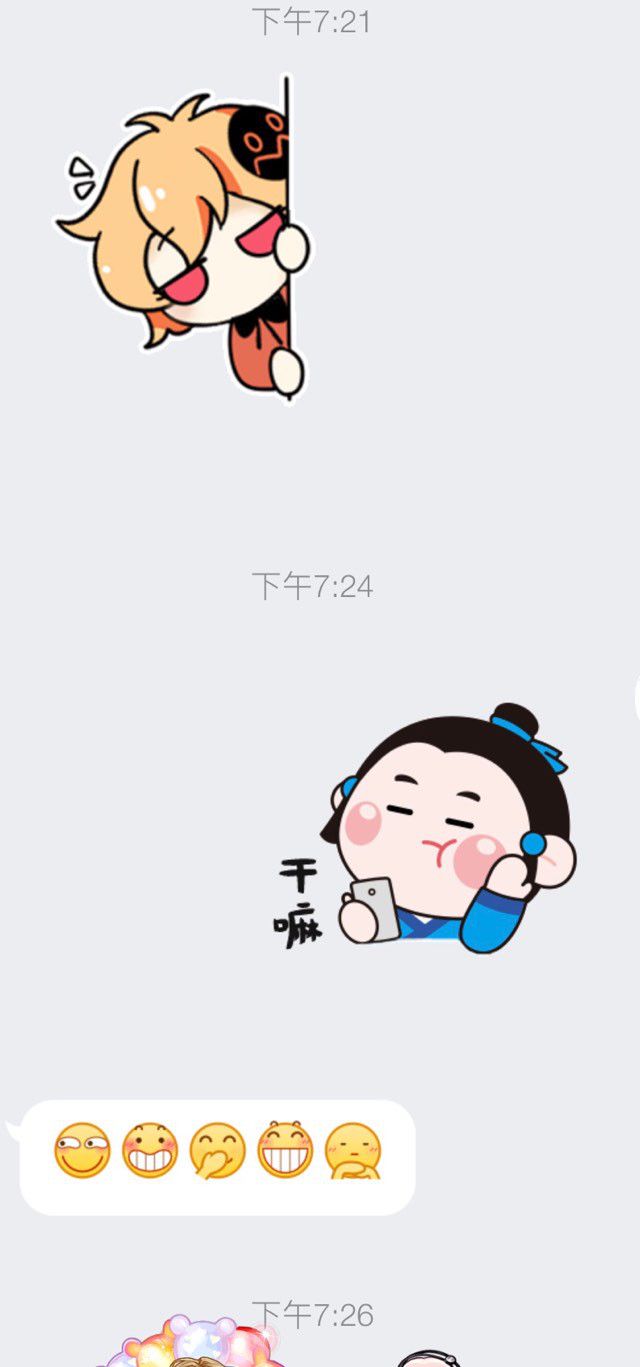
Task: Open the 干嘛 sticker with the phone
Action: pyautogui.click(x=424, y=829)
